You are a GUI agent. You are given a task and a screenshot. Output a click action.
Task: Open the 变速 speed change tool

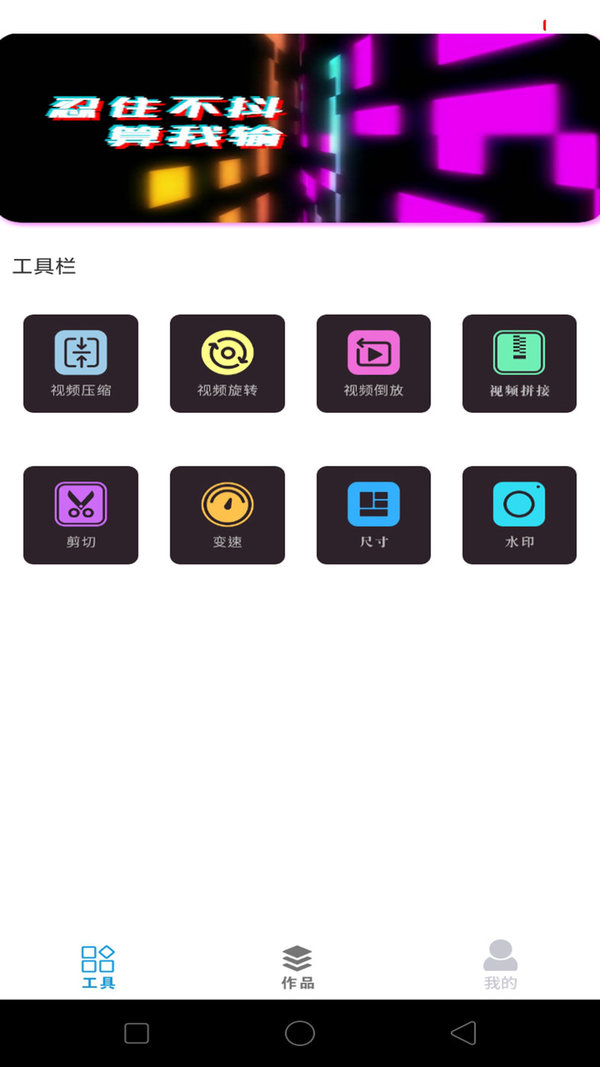227,515
